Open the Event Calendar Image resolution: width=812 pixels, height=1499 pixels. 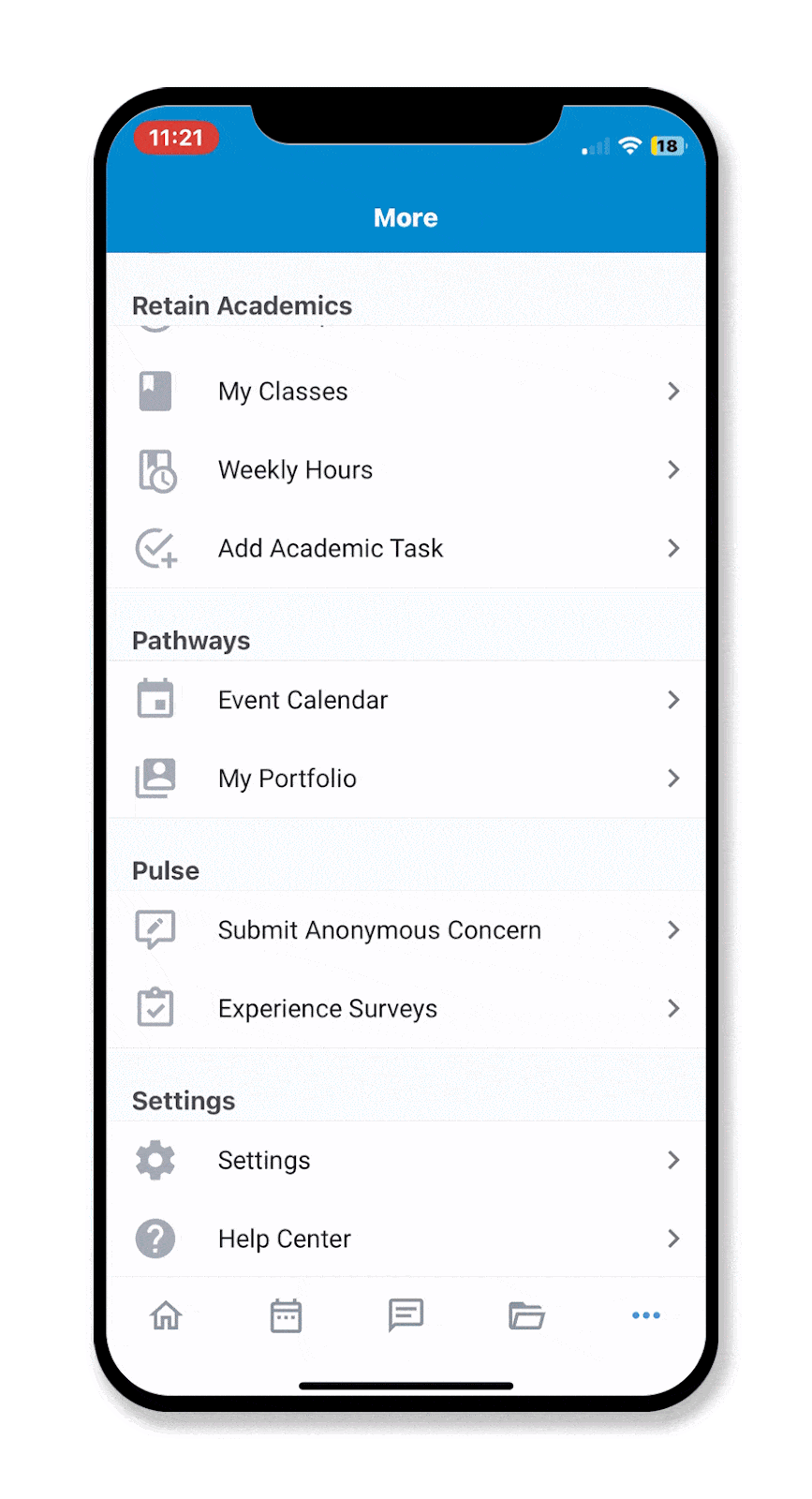click(406, 700)
